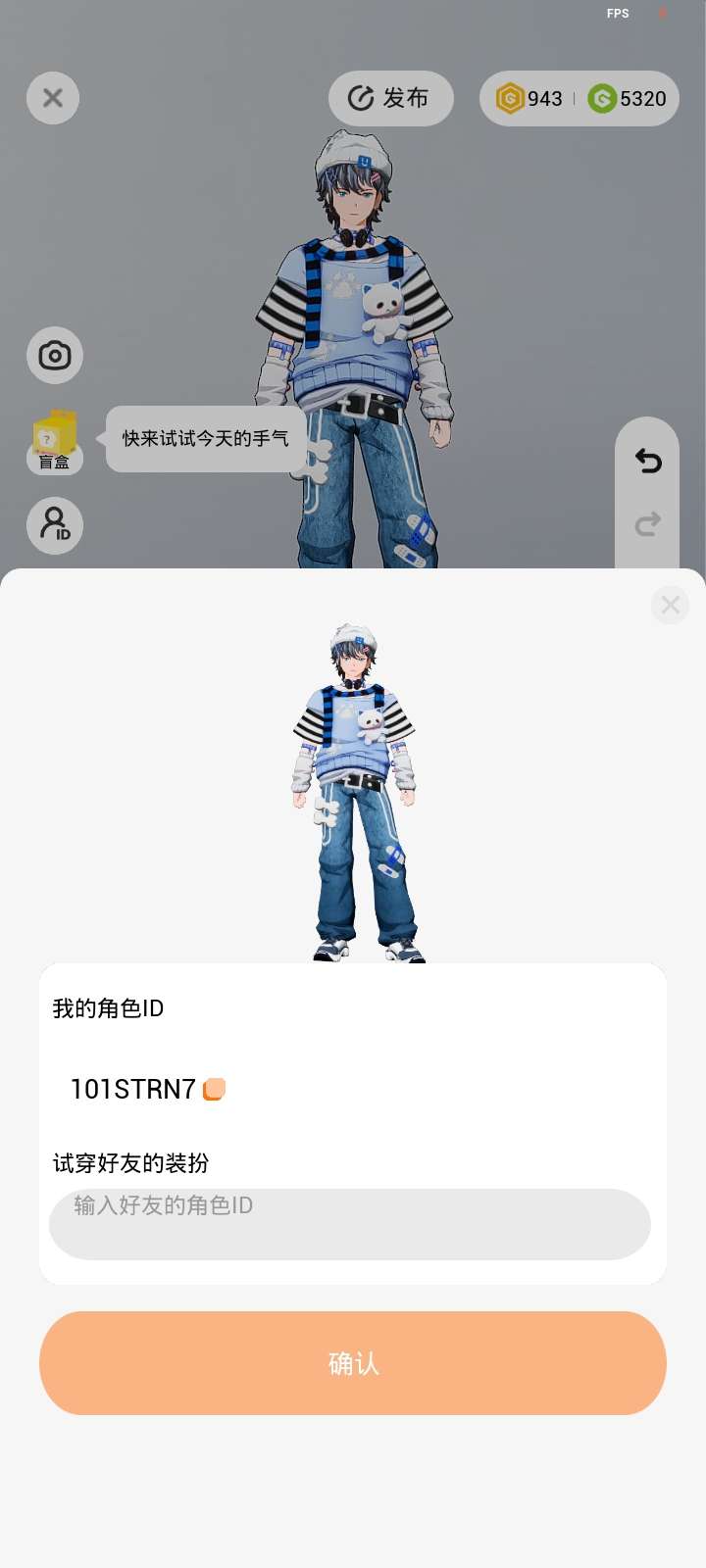Image resolution: width=706 pixels, height=1568 pixels.
Task: Open the gold coin balance 943
Action: click(529, 98)
